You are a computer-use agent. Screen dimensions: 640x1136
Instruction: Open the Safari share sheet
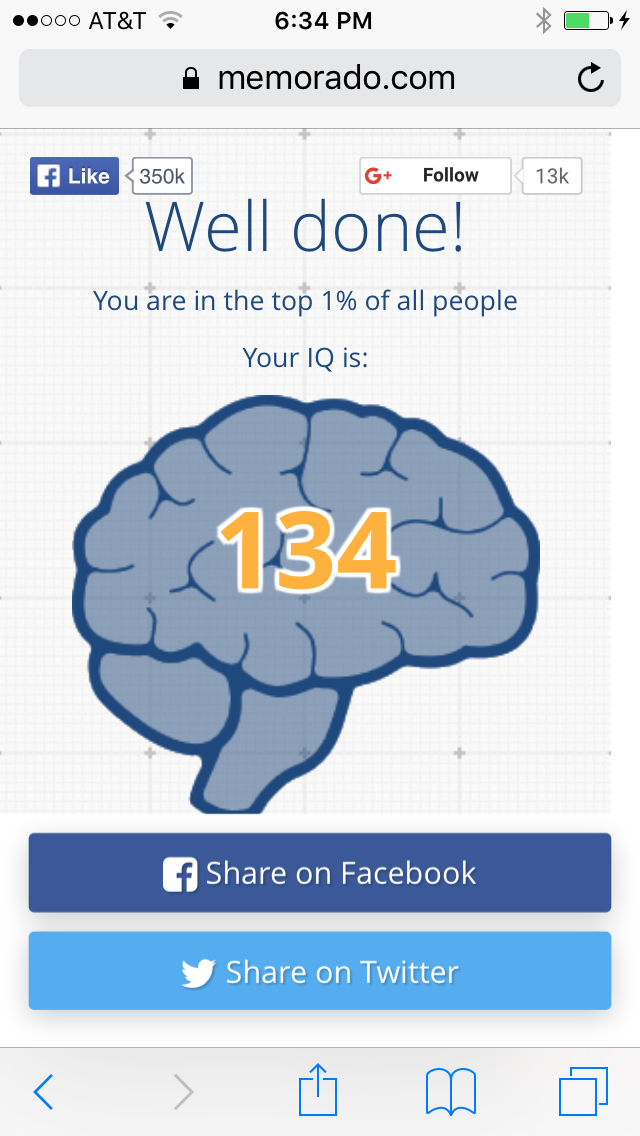[x=319, y=1090]
